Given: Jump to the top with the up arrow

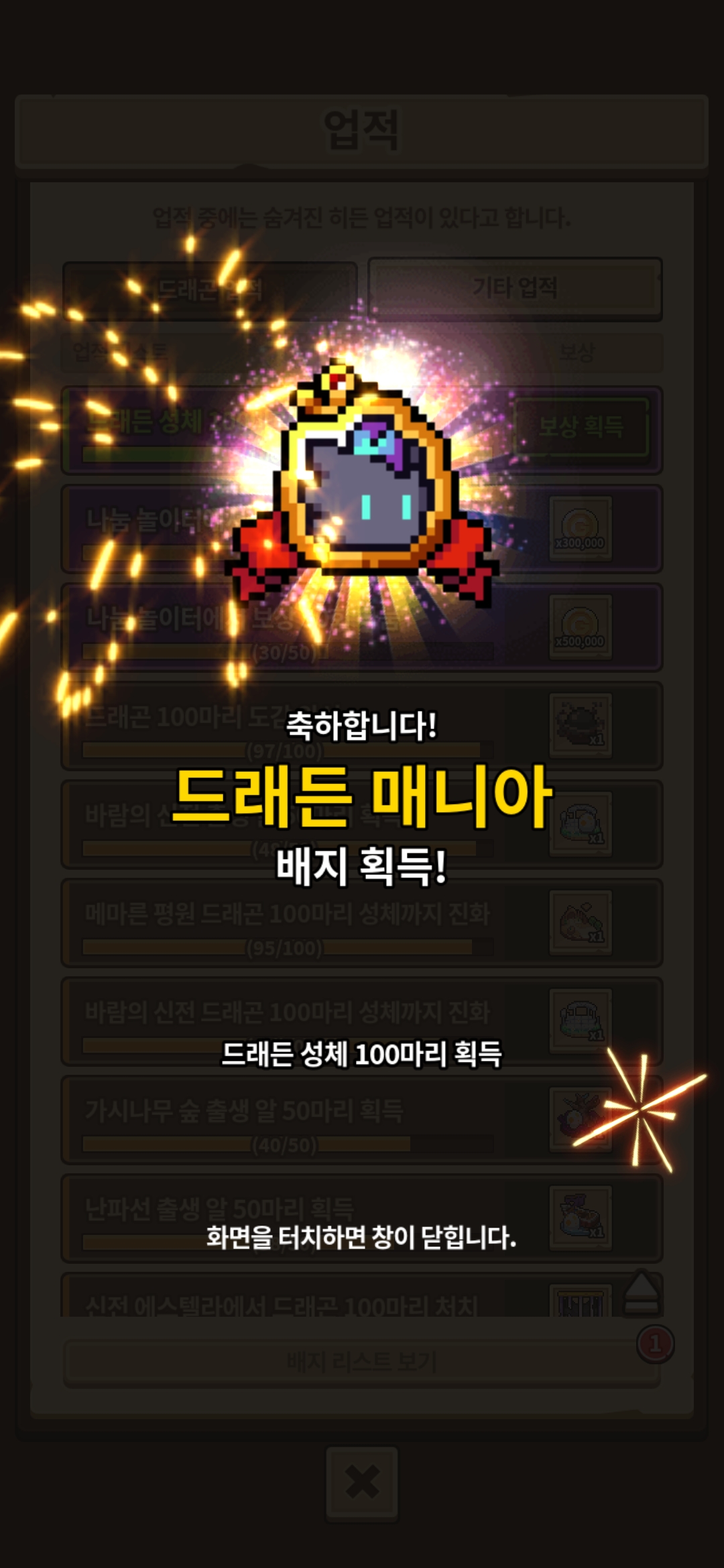Looking at the screenshot, I should 642,1293.
